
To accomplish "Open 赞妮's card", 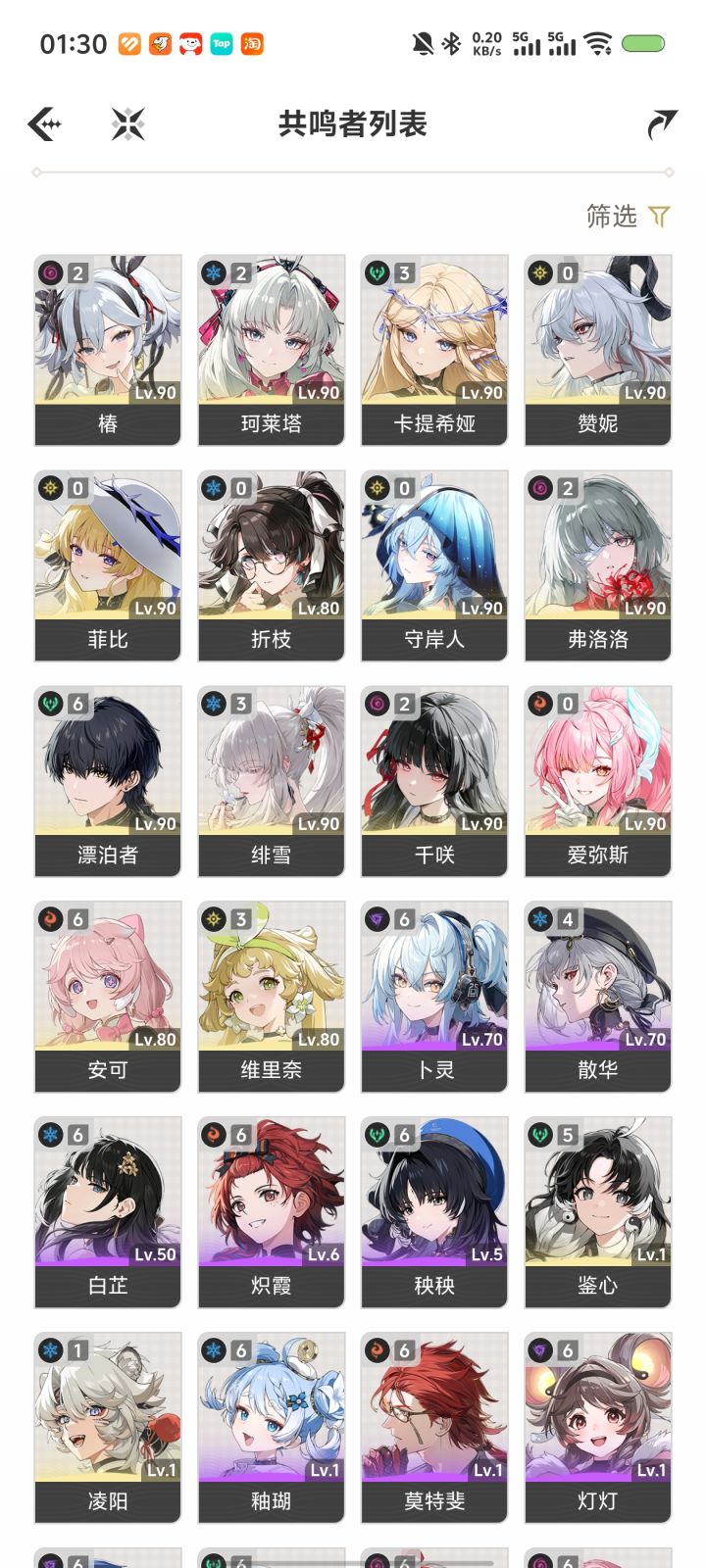I will (598, 350).
